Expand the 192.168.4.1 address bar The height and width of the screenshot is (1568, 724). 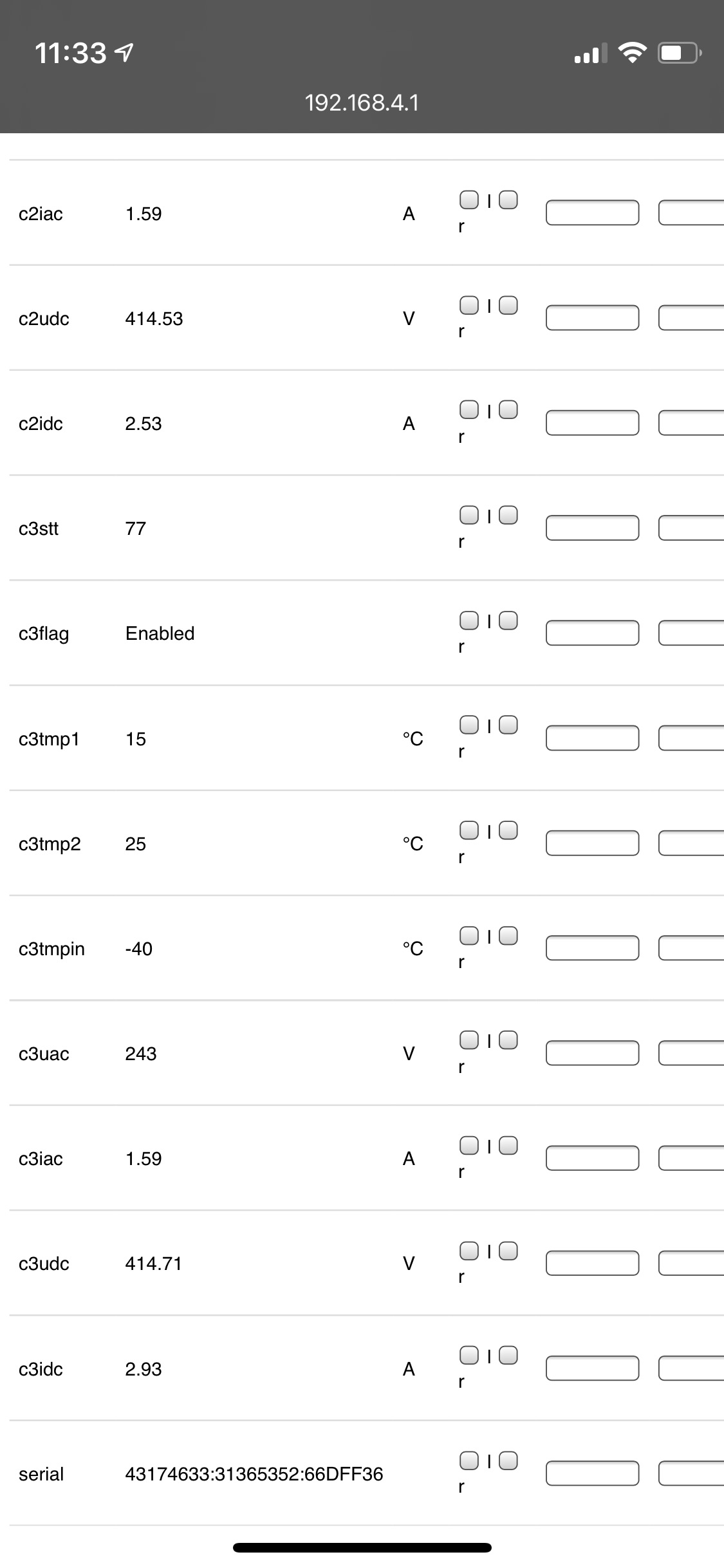362,103
